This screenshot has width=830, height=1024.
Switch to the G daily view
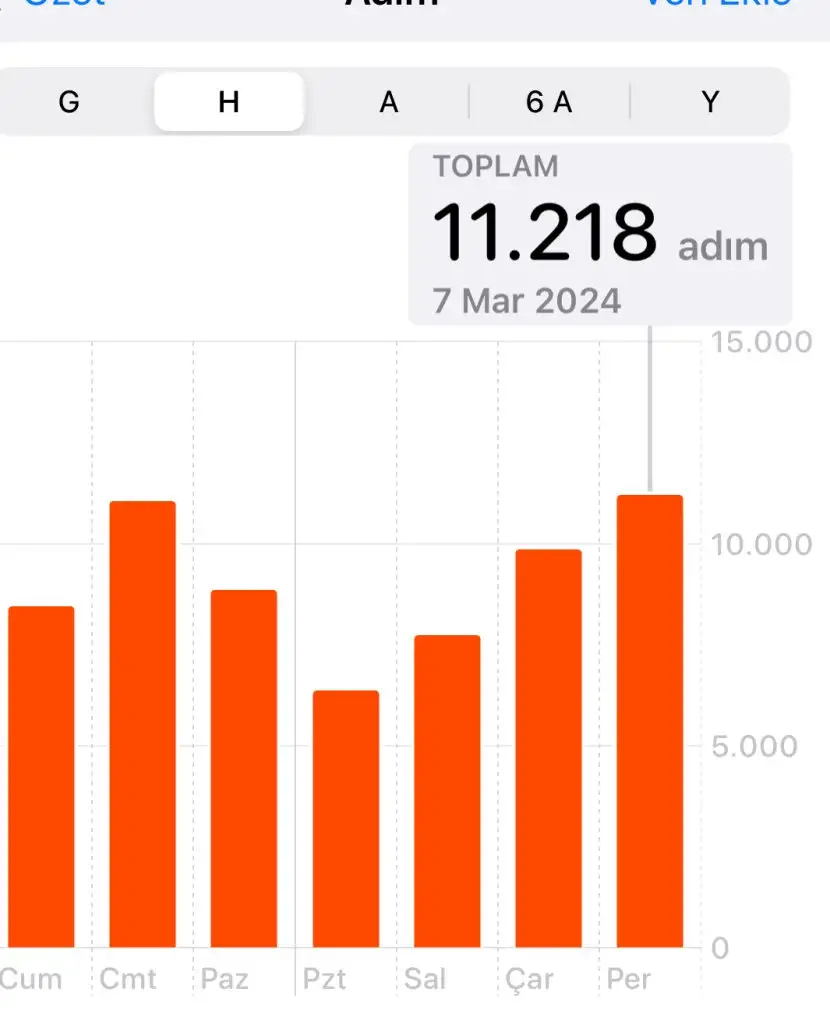click(69, 102)
